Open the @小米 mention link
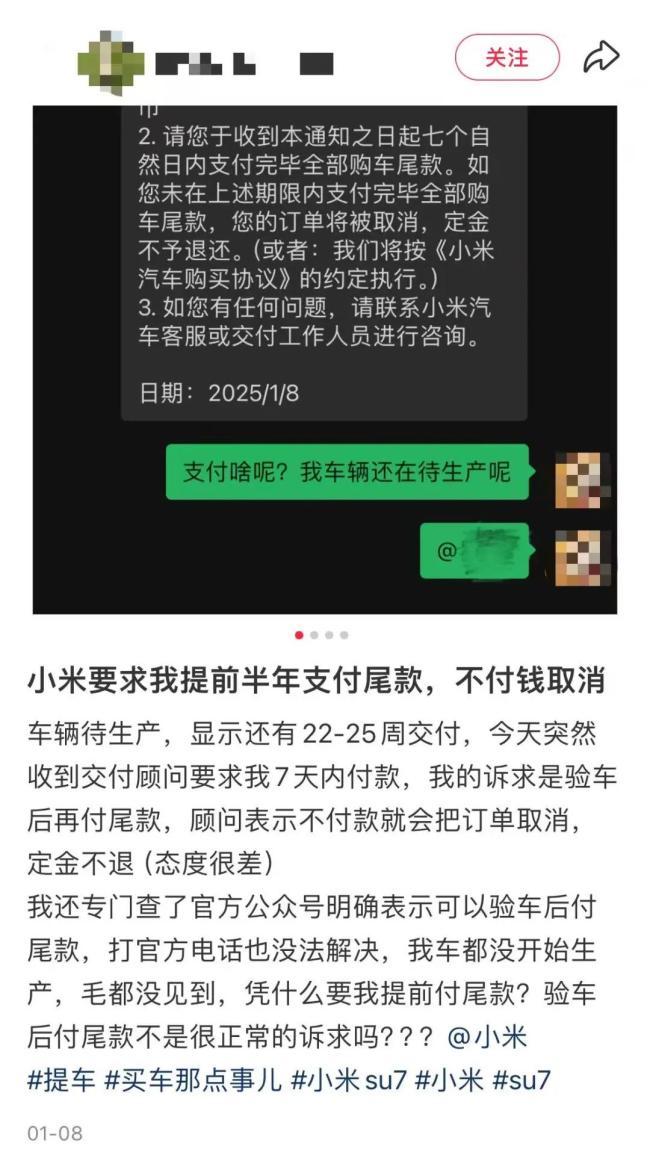This screenshot has height=1167, width=650. (487, 1037)
